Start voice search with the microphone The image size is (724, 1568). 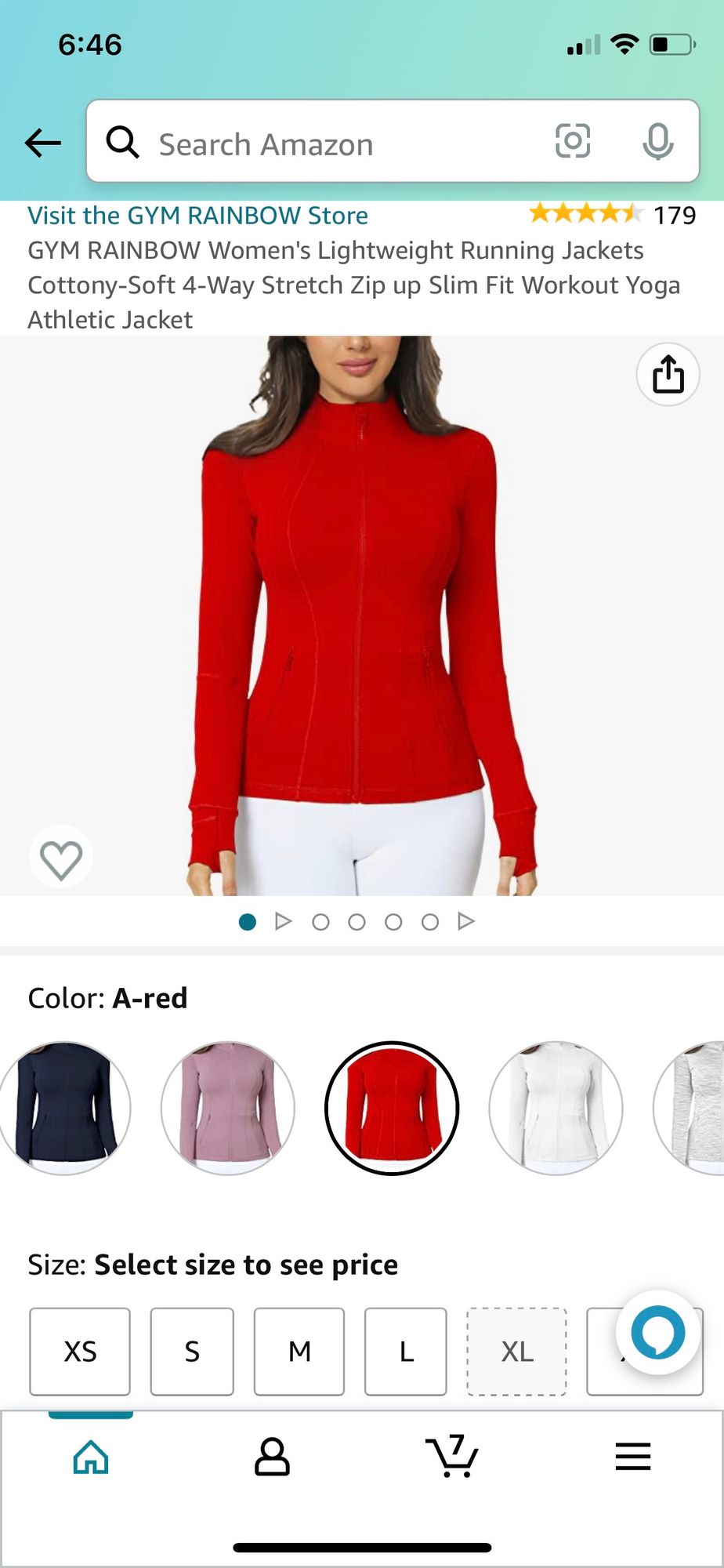click(657, 142)
